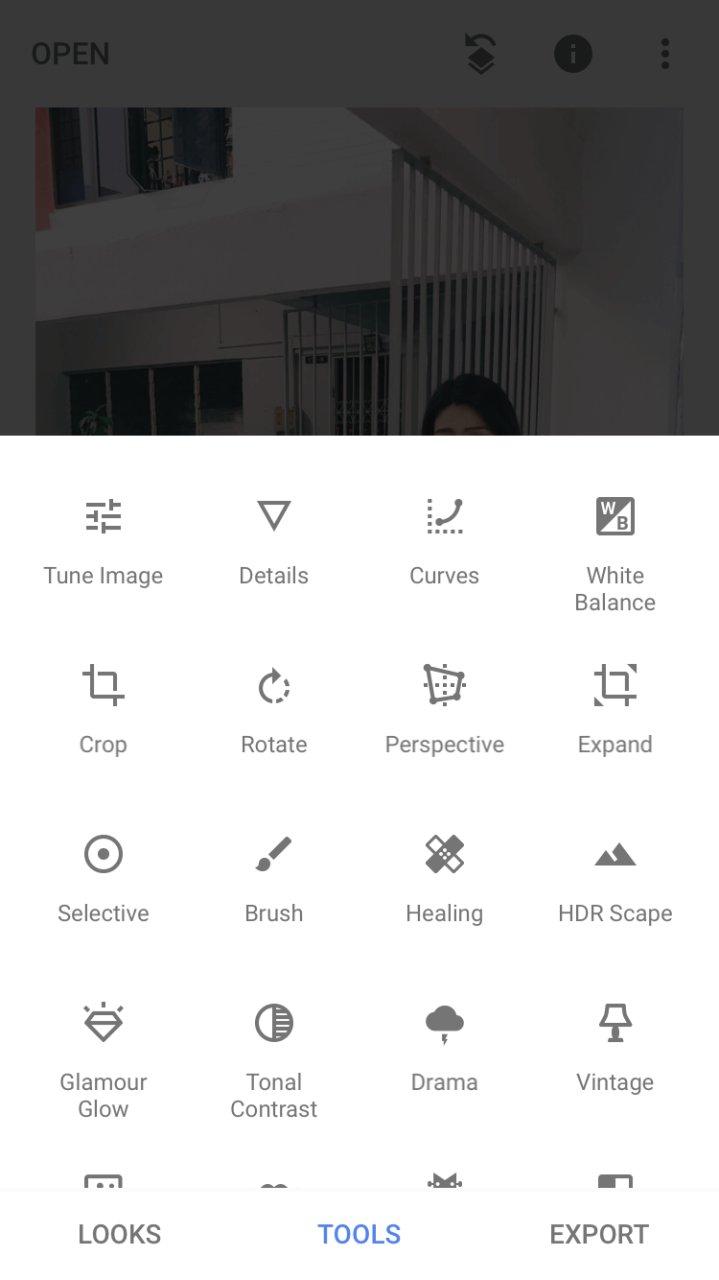Open the Drama filter
The height and width of the screenshot is (1280, 719).
coord(444,1048)
